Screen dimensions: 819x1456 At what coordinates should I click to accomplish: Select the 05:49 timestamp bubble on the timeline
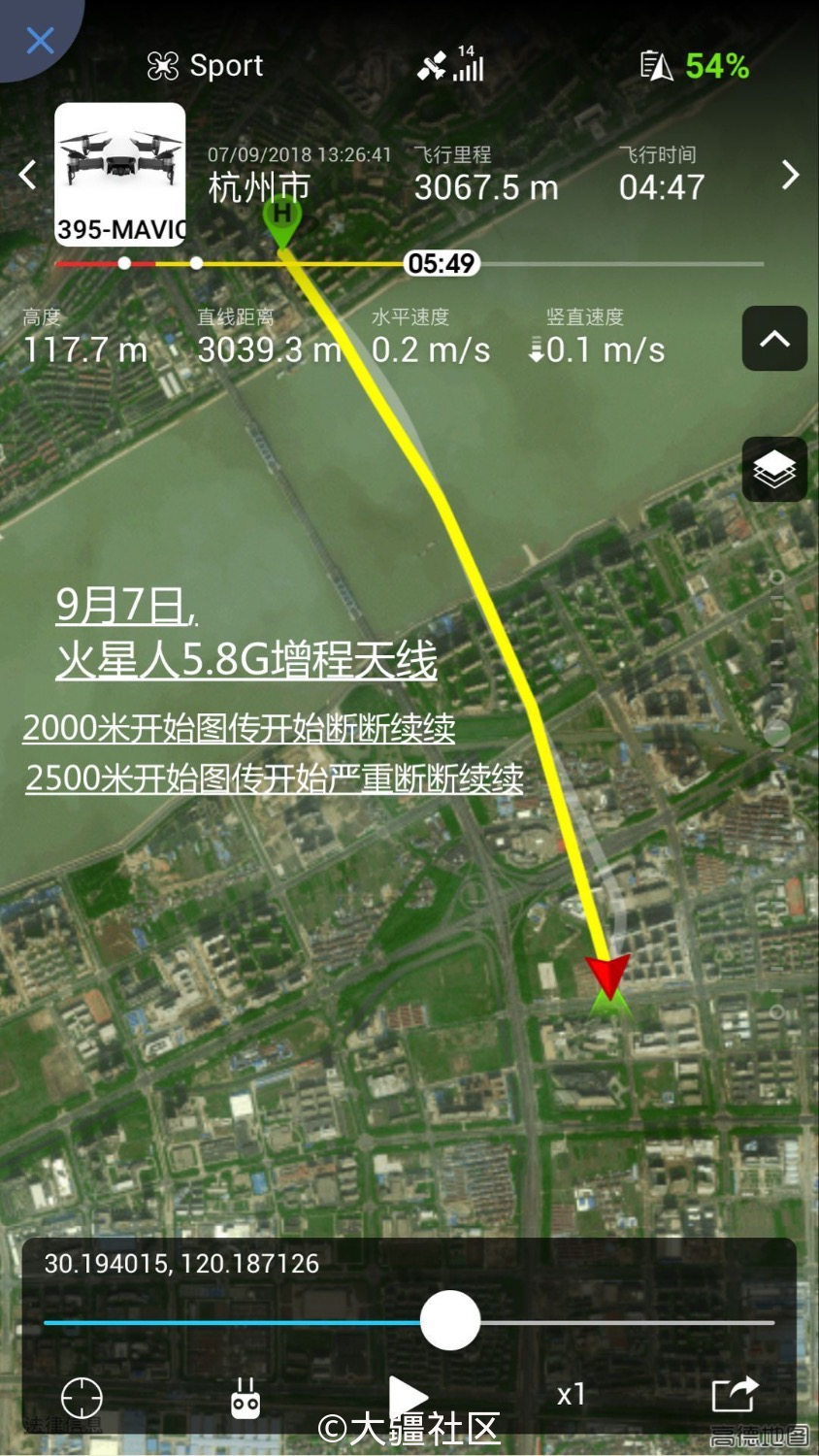442,263
